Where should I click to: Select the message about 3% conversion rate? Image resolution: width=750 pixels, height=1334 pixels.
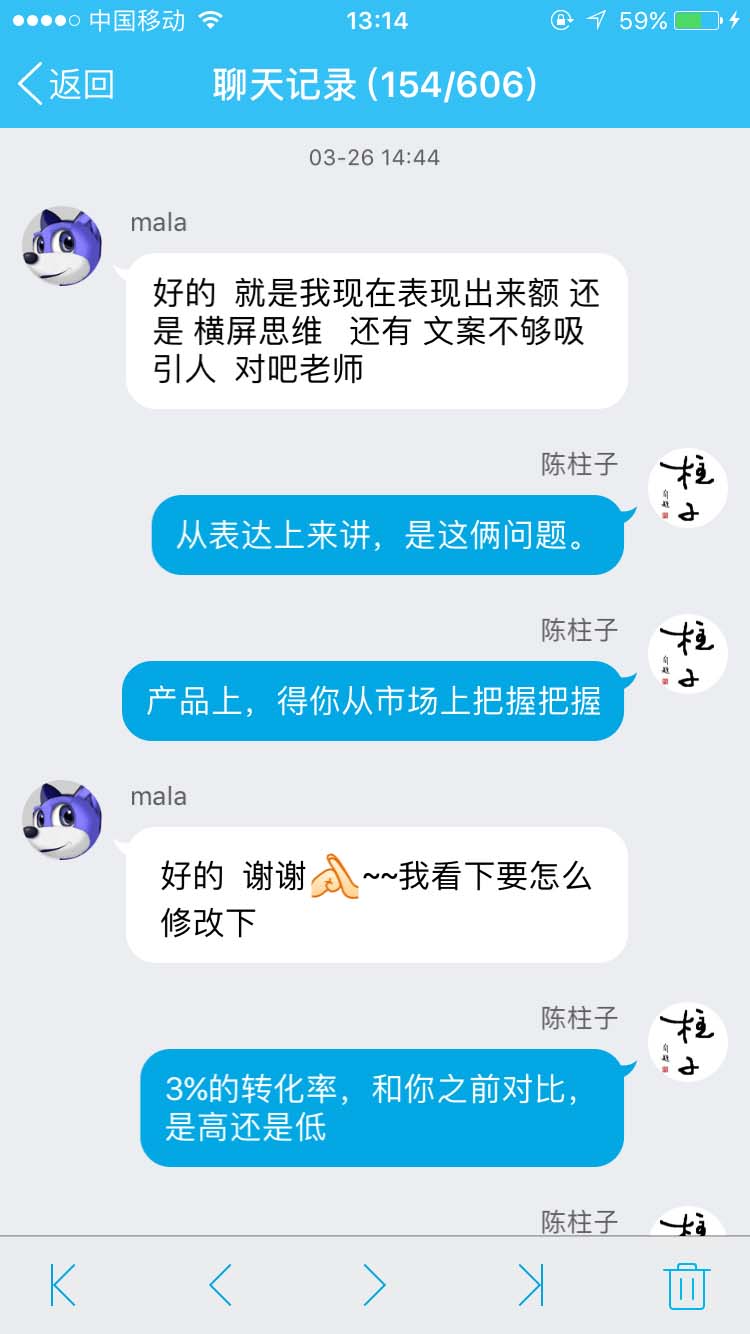click(385, 1108)
